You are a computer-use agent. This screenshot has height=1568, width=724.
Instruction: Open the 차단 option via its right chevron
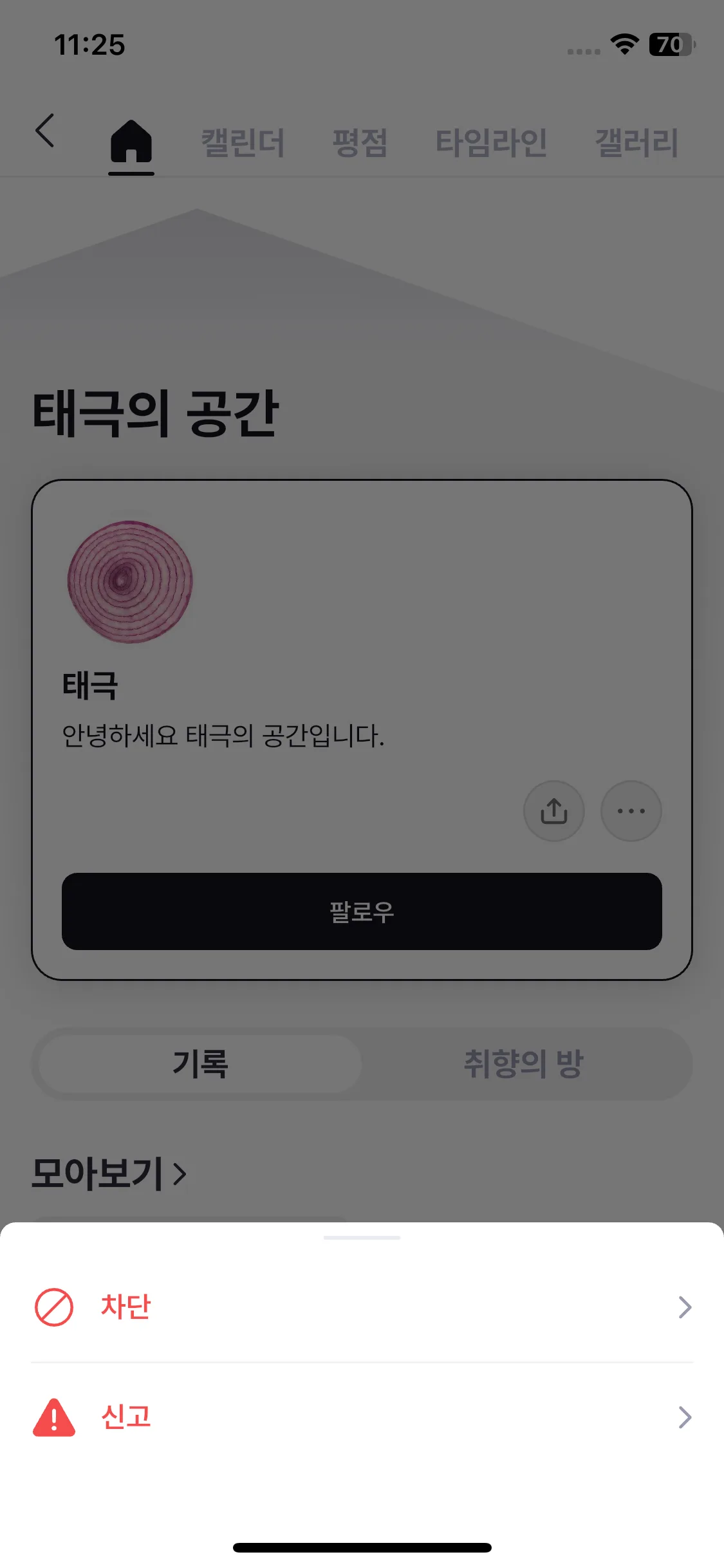click(x=683, y=1307)
